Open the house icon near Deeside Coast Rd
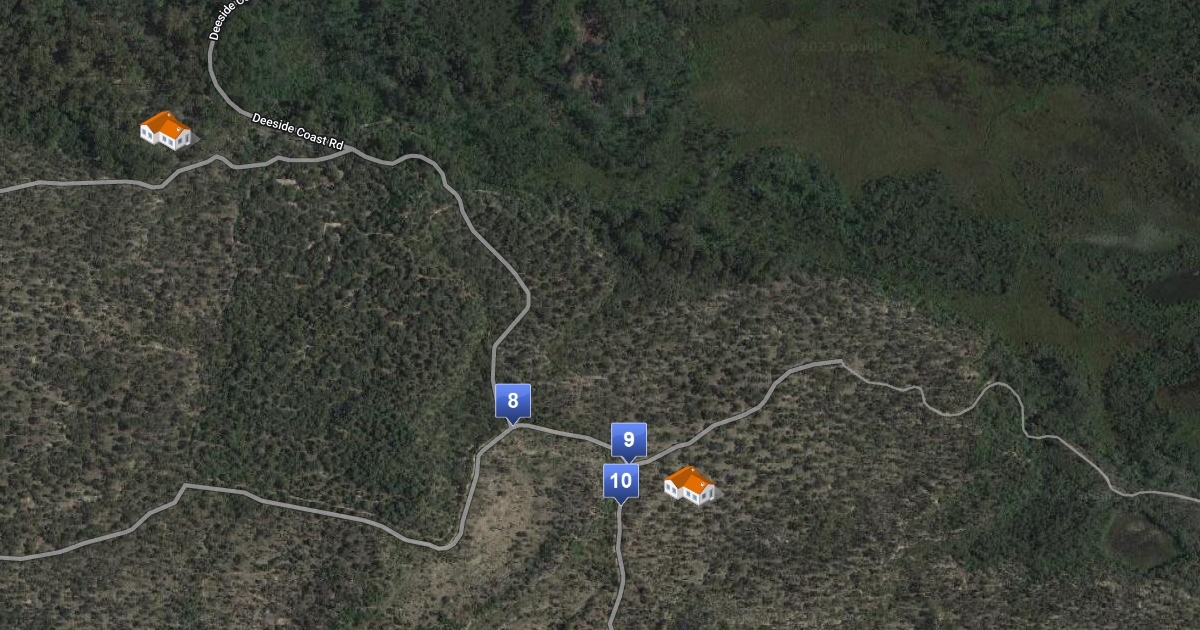Image resolution: width=1200 pixels, height=630 pixels. coord(166,130)
